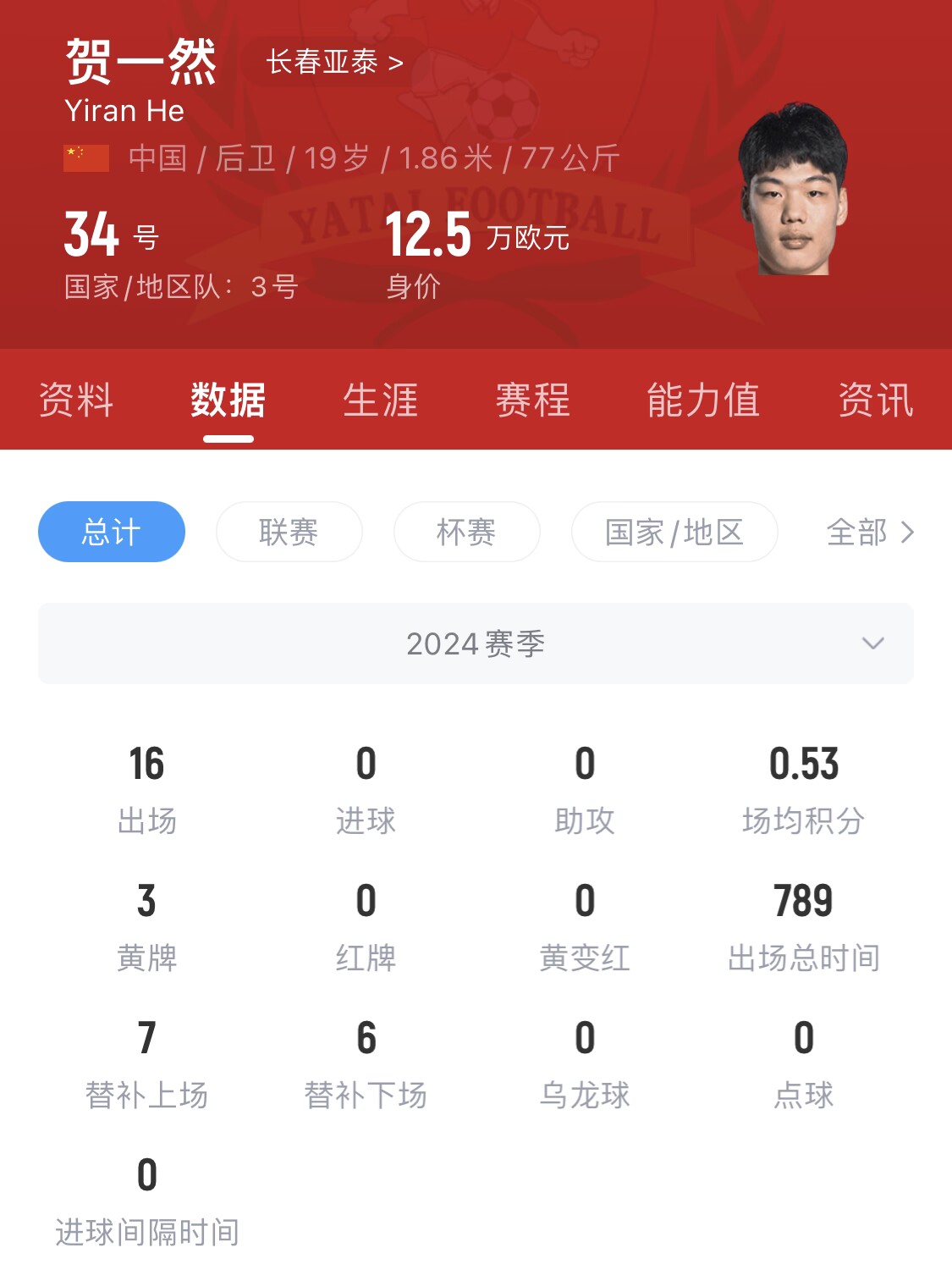Select the 联赛 filter chip
The width and height of the screenshot is (952, 1281).
pos(289,531)
